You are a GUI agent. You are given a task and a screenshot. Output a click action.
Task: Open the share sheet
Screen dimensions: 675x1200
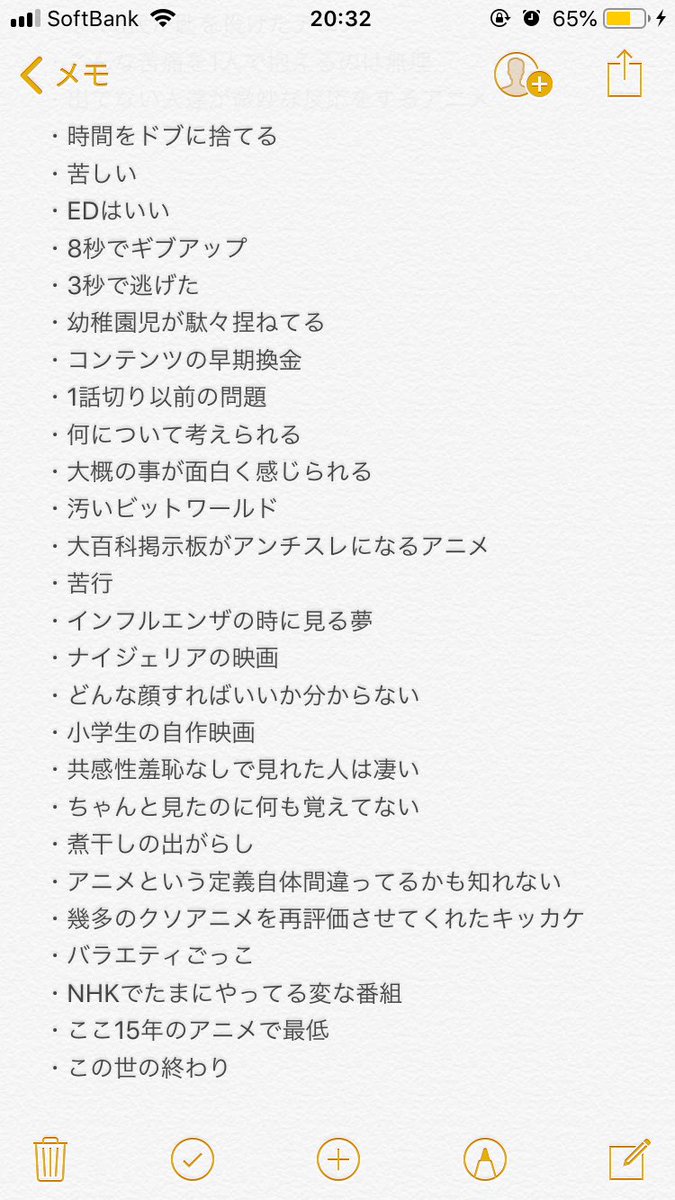[624, 74]
